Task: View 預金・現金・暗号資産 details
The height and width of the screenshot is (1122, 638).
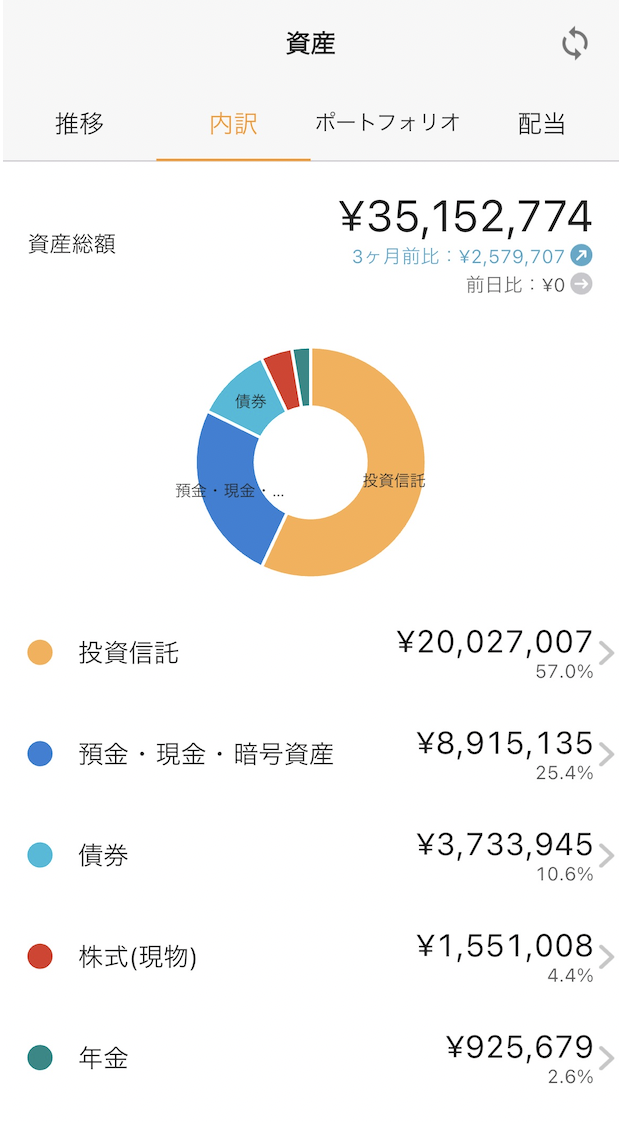Action: click(311, 754)
